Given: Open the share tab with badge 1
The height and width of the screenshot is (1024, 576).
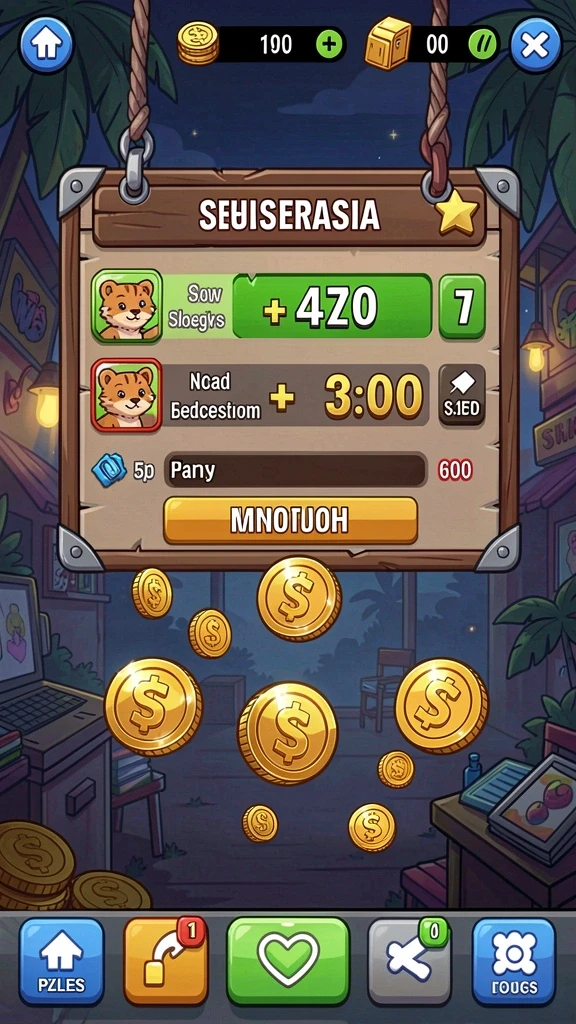Looking at the screenshot, I should (166, 961).
